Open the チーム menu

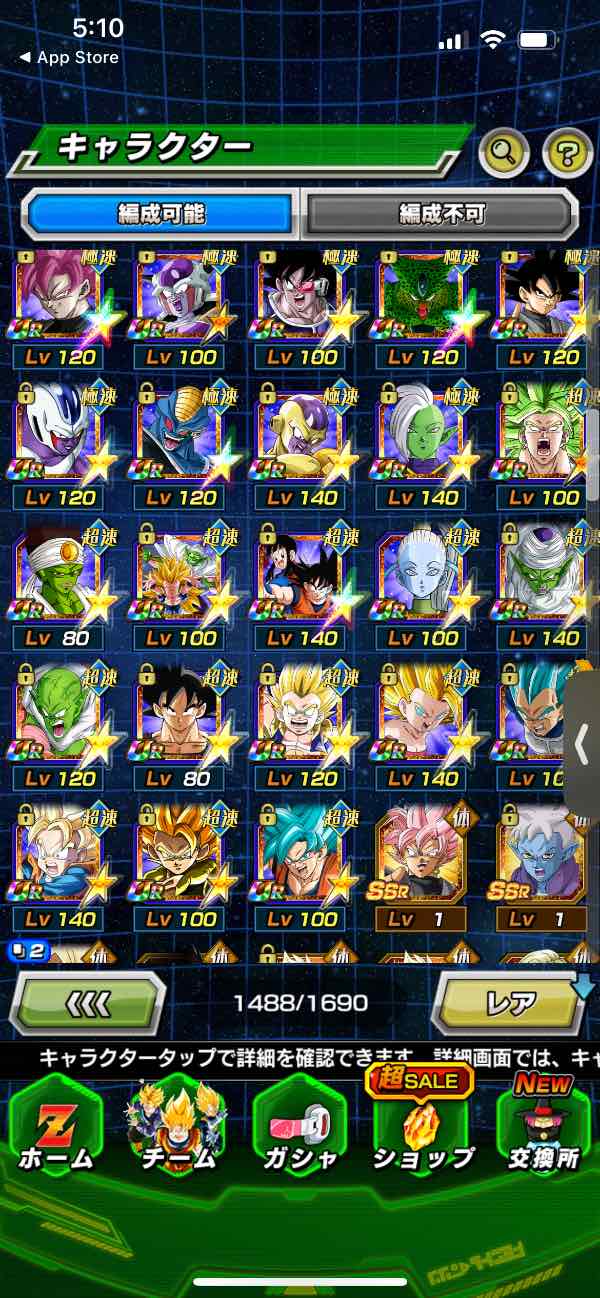[x=176, y=1128]
